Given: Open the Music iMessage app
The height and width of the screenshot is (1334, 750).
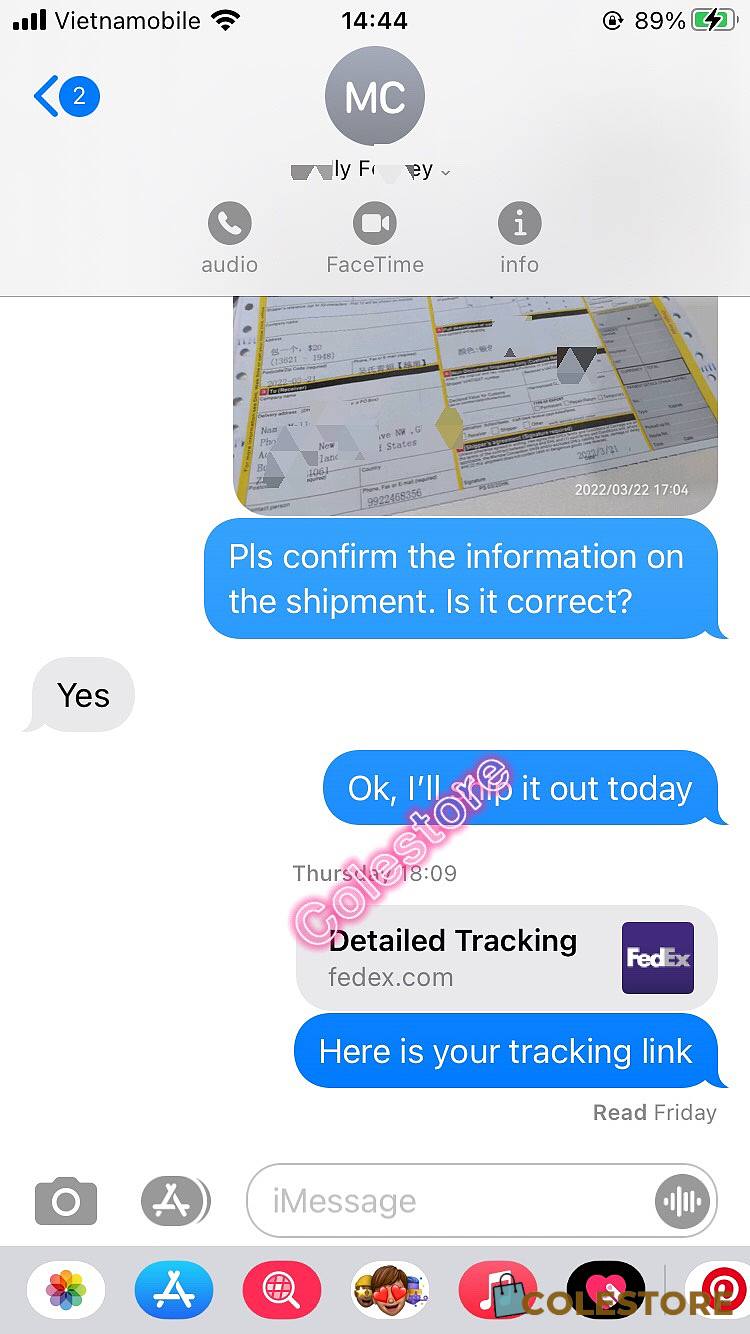Looking at the screenshot, I should click(498, 1291).
